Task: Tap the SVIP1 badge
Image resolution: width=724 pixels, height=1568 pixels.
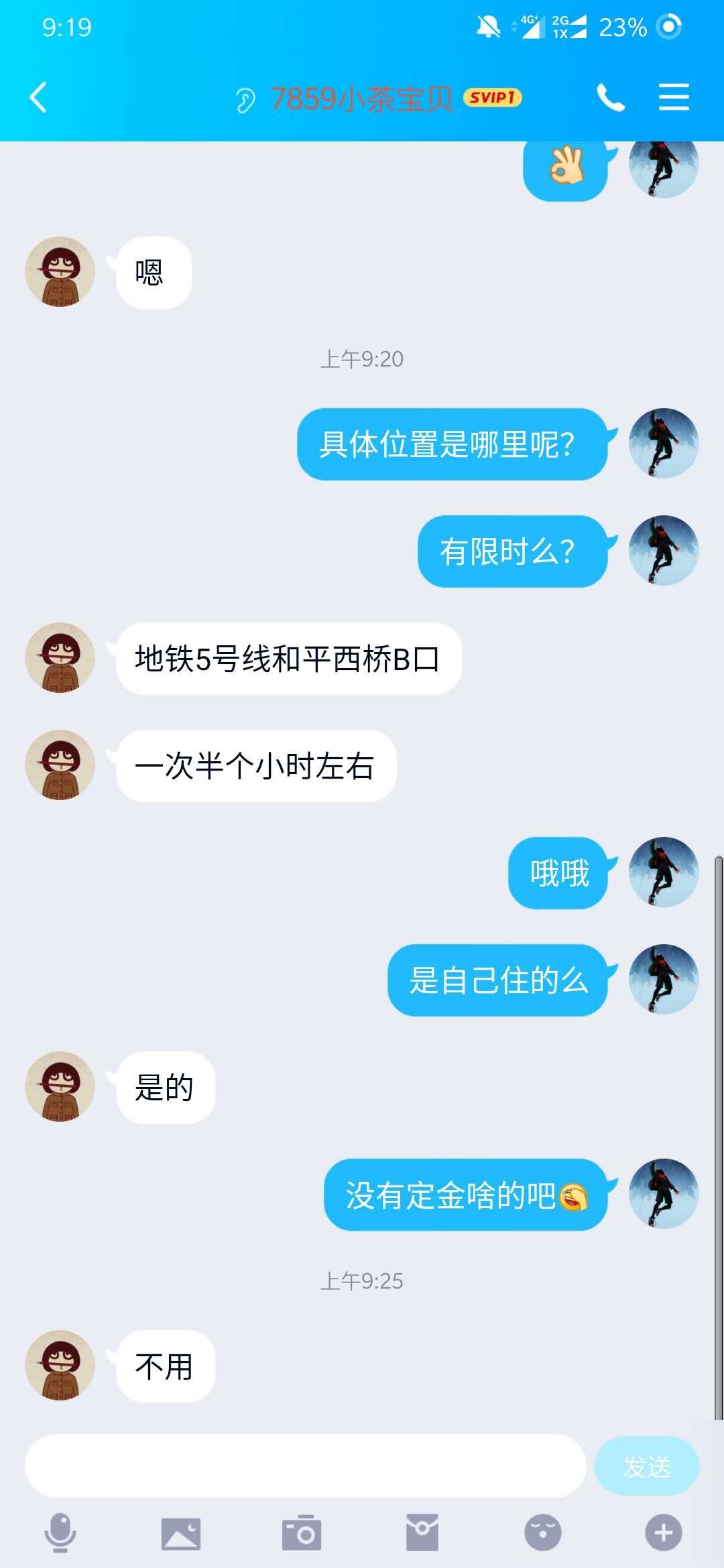Action: pyautogui.click(x=493, y=98)
